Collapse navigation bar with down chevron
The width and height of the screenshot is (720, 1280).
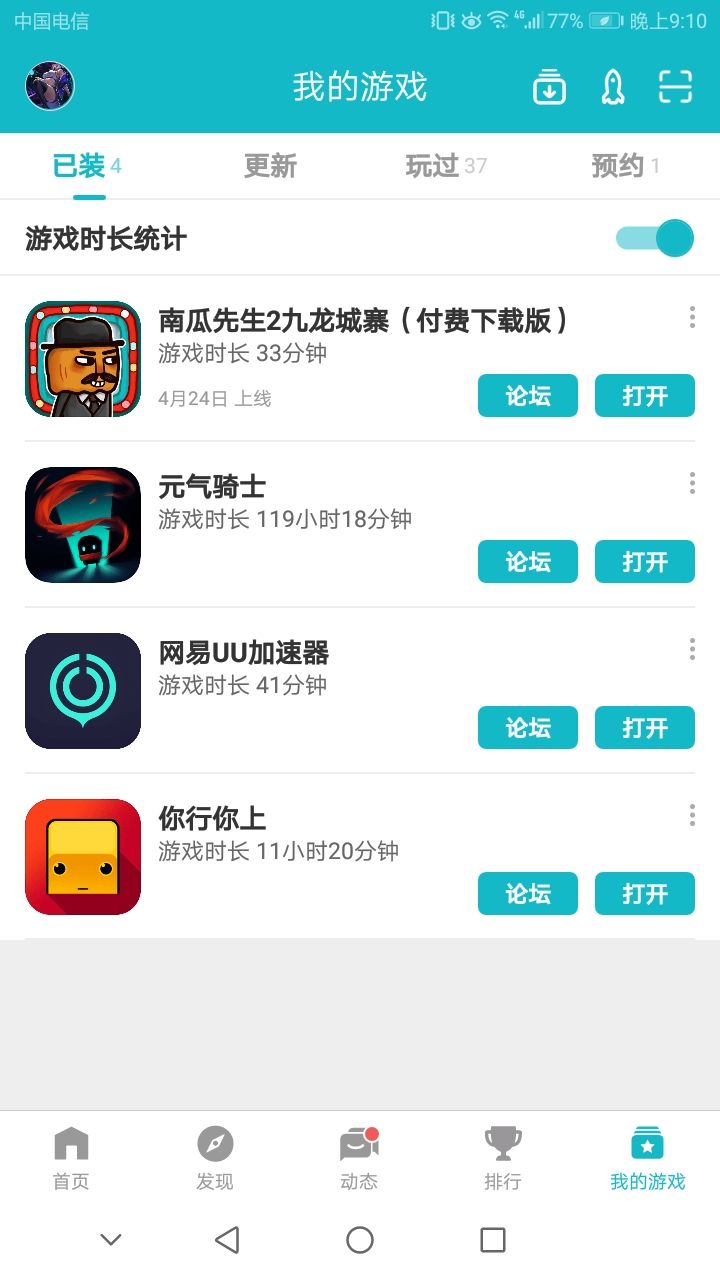click(110, 1239)
